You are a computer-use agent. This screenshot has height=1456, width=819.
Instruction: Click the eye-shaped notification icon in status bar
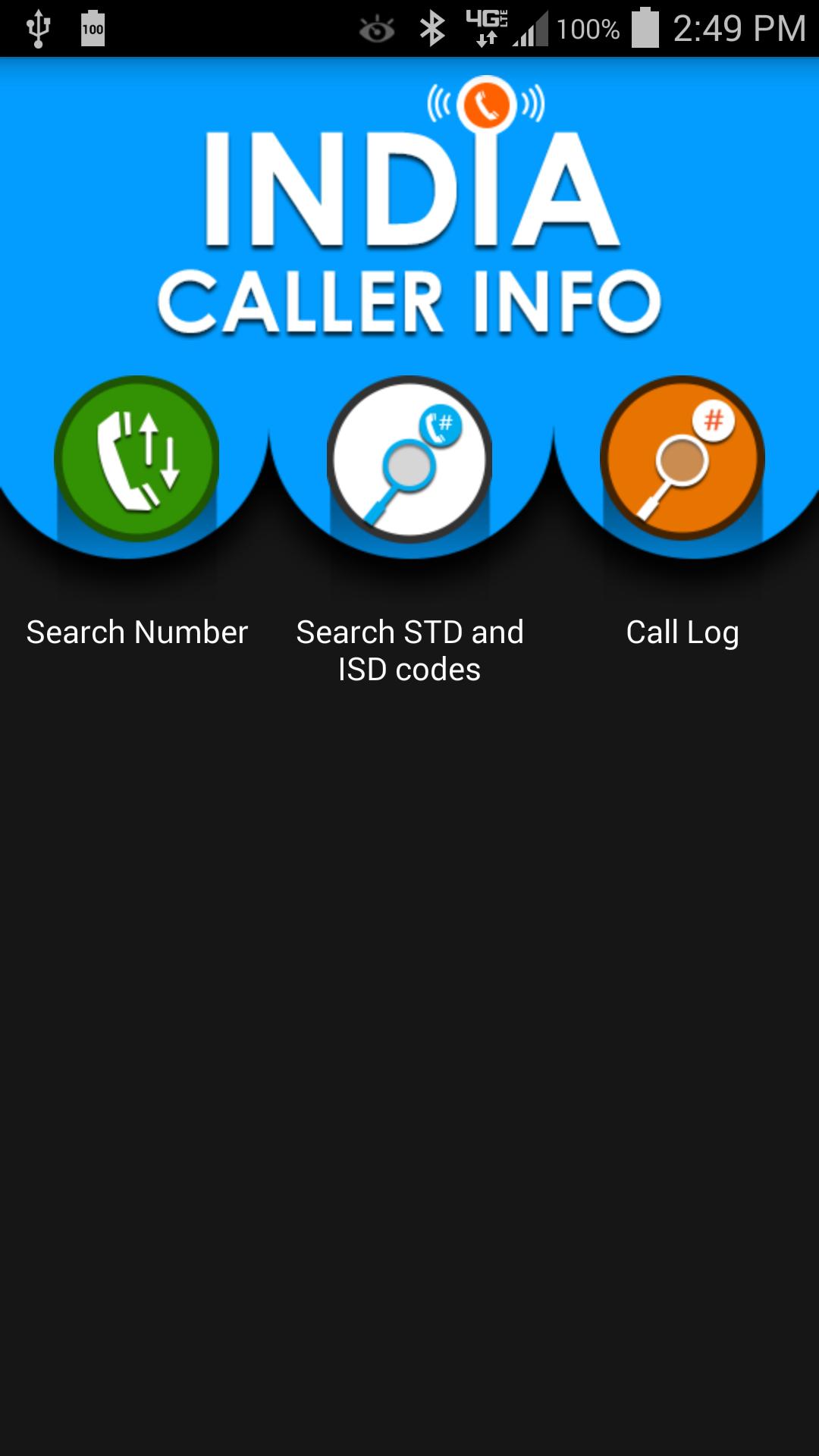(375, 29)
